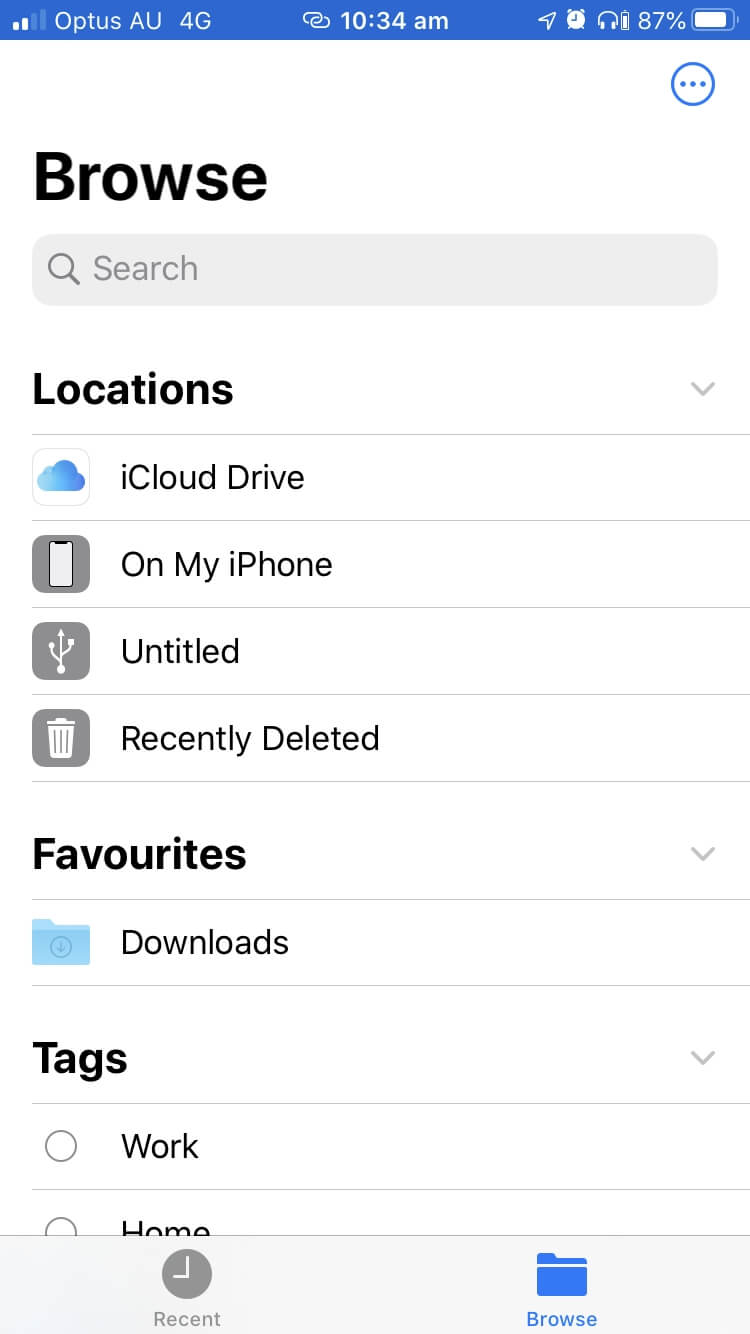Open the Untitled USB drive
Screen dimensions: 750x1334
pos(391,651)
